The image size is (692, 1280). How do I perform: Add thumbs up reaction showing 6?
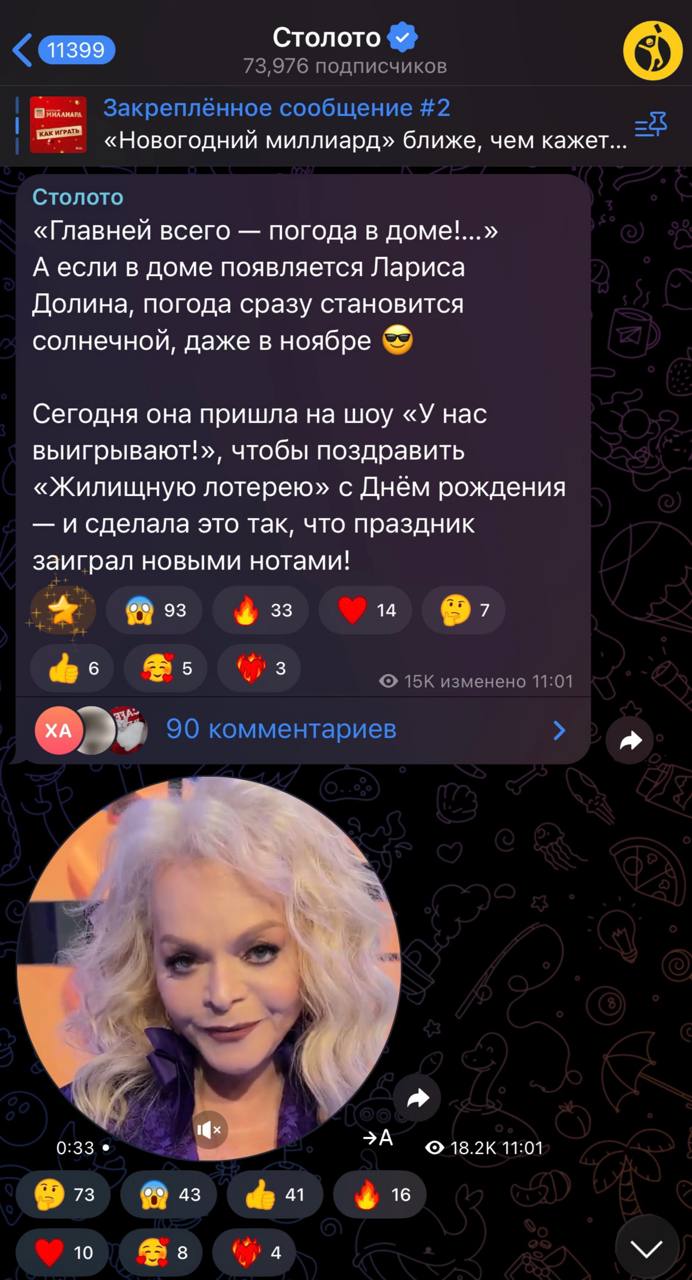pyautogui.click(x=72, y=669)
